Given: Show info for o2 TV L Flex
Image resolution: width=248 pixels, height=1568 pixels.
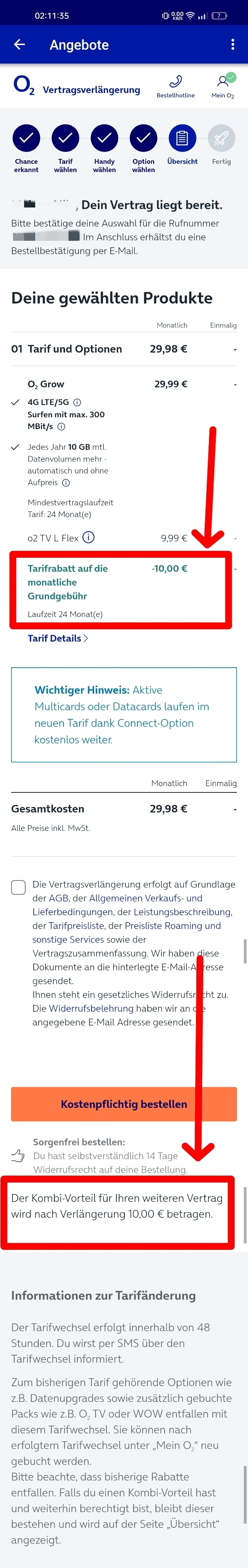Looking at the screenshot, I should coord(89,537).
